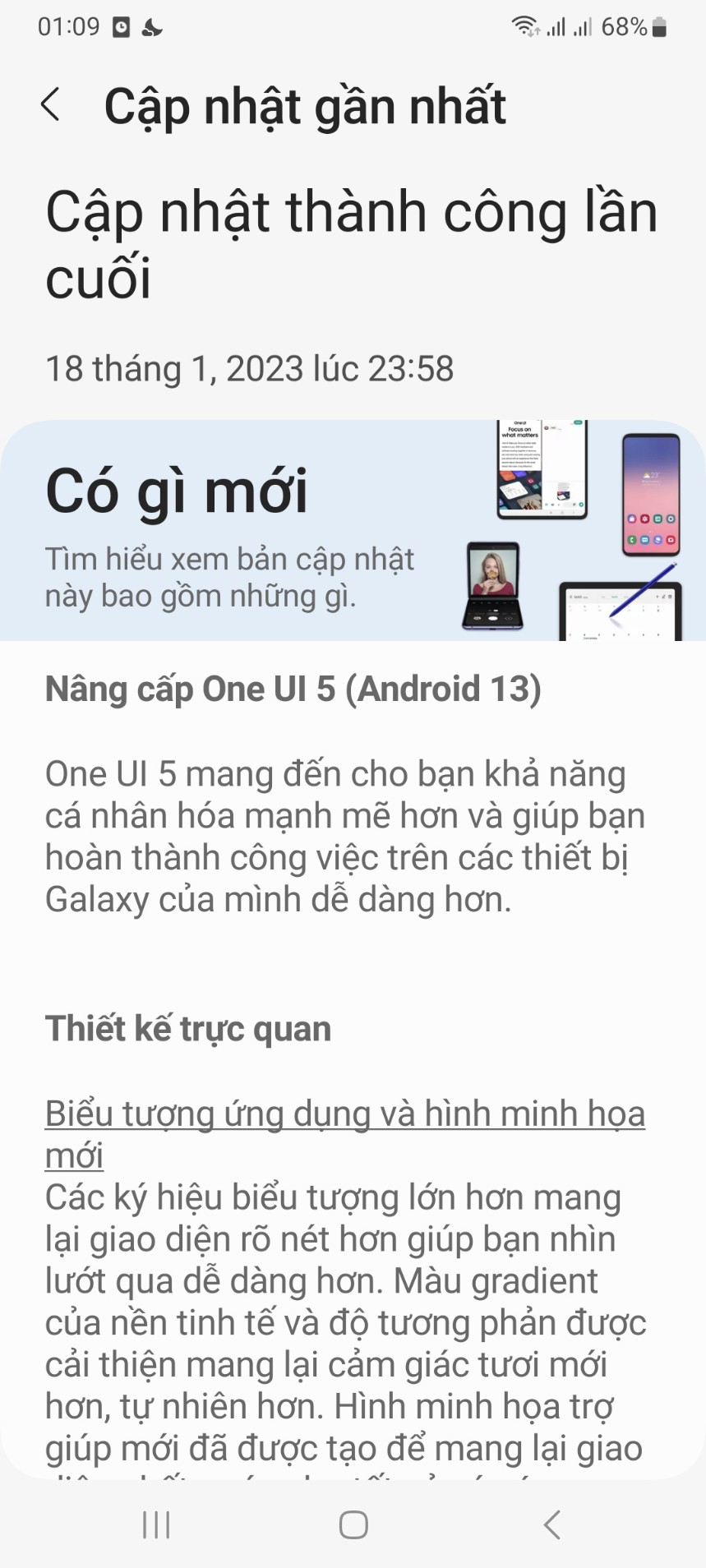Tap the system back button
Viewport: 706px width, 1568px height.
pyautogui.click(x=552, y=1524)
